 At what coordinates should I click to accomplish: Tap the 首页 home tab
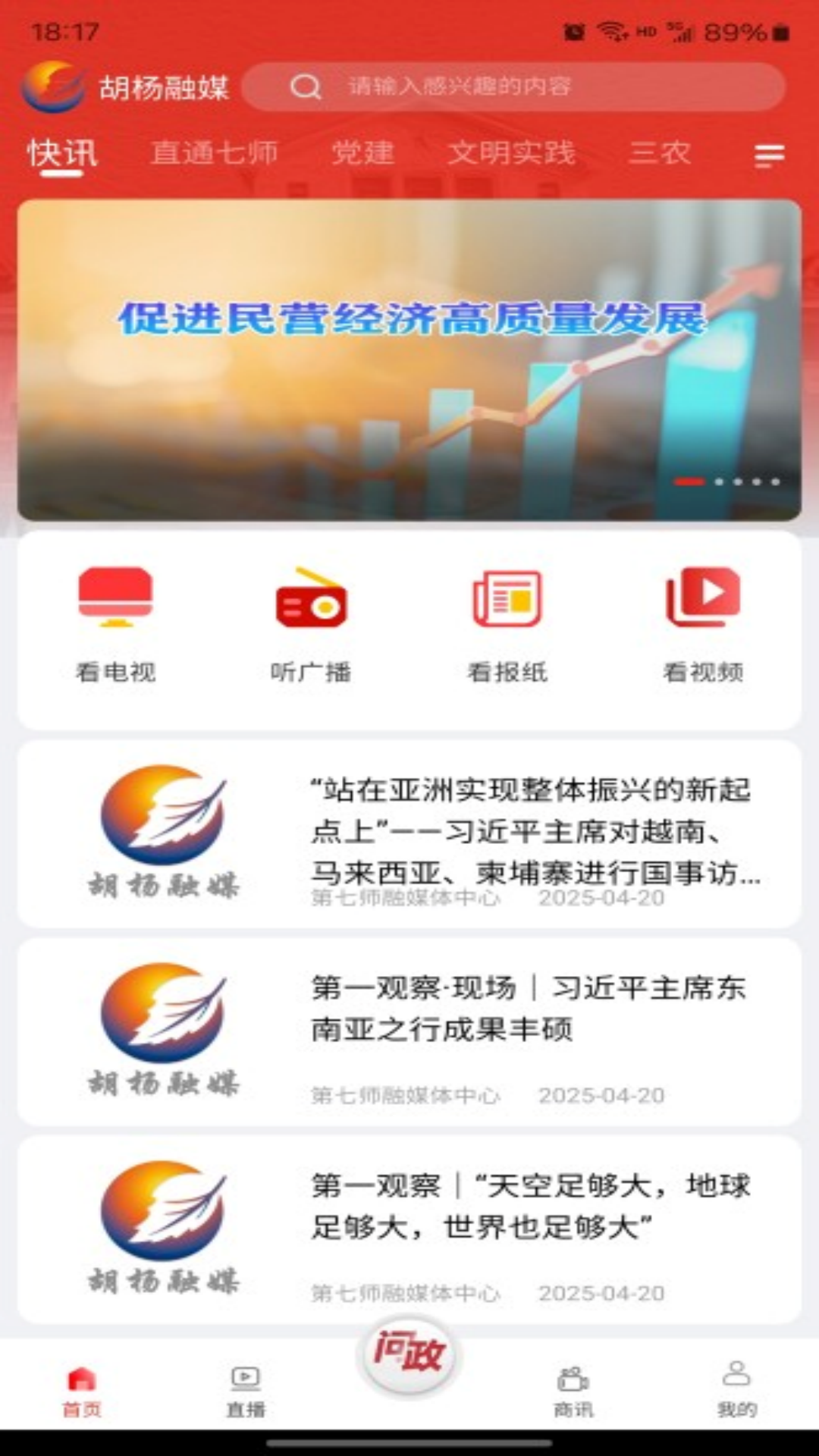click(x=82, y=1390)
